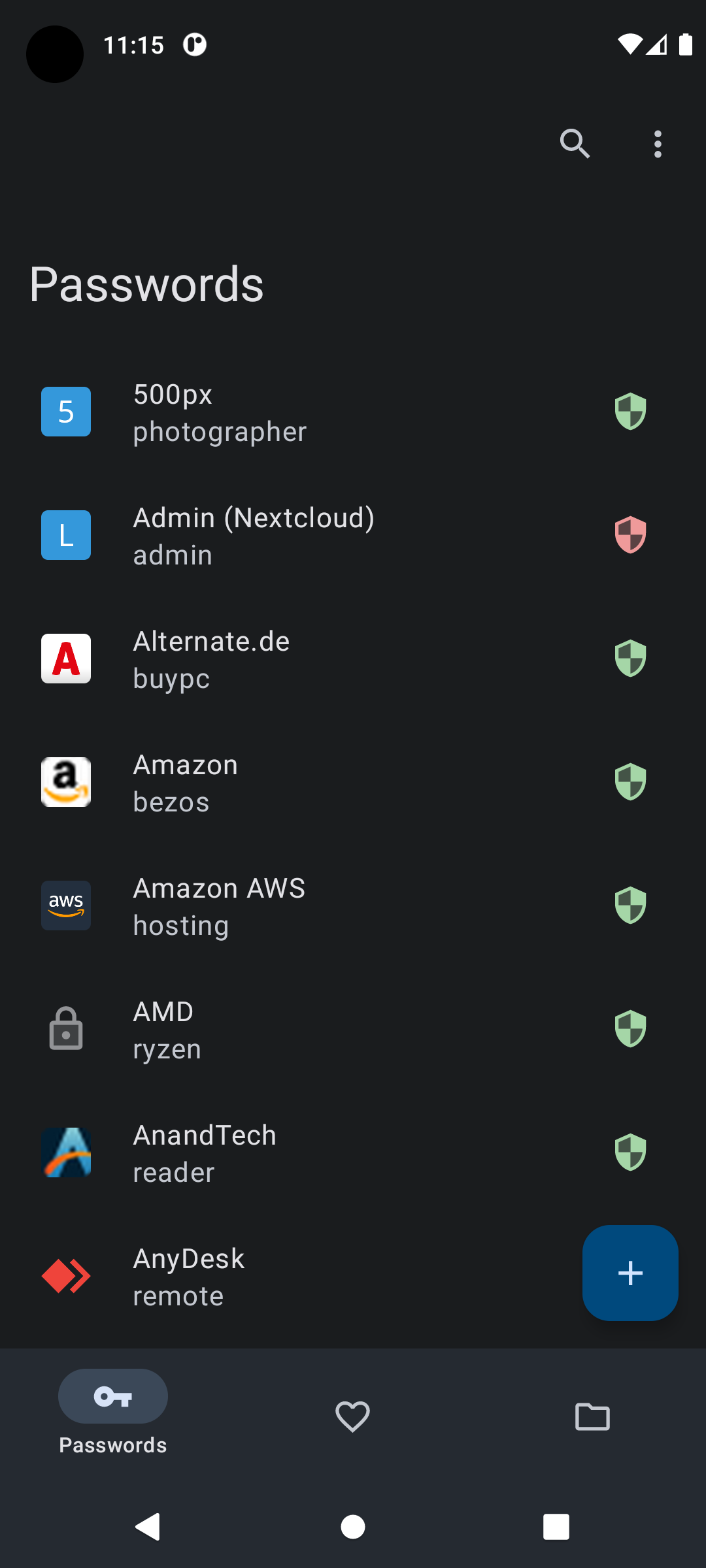
Task: Click the AnandTech favicon icon
Action: [x=65, y=1152]
